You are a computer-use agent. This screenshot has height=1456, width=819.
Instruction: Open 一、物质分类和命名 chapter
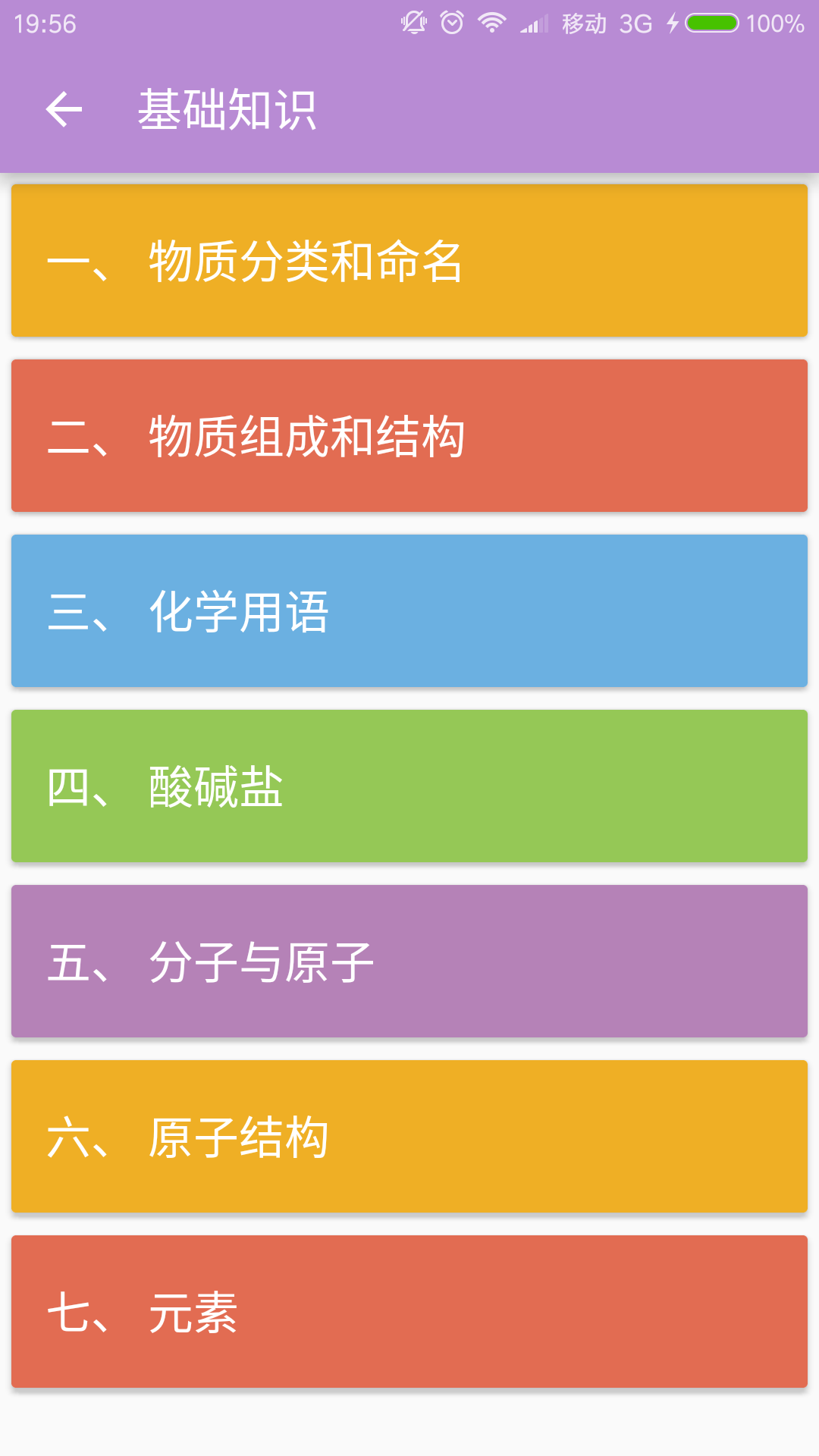(x=409, y=261)
